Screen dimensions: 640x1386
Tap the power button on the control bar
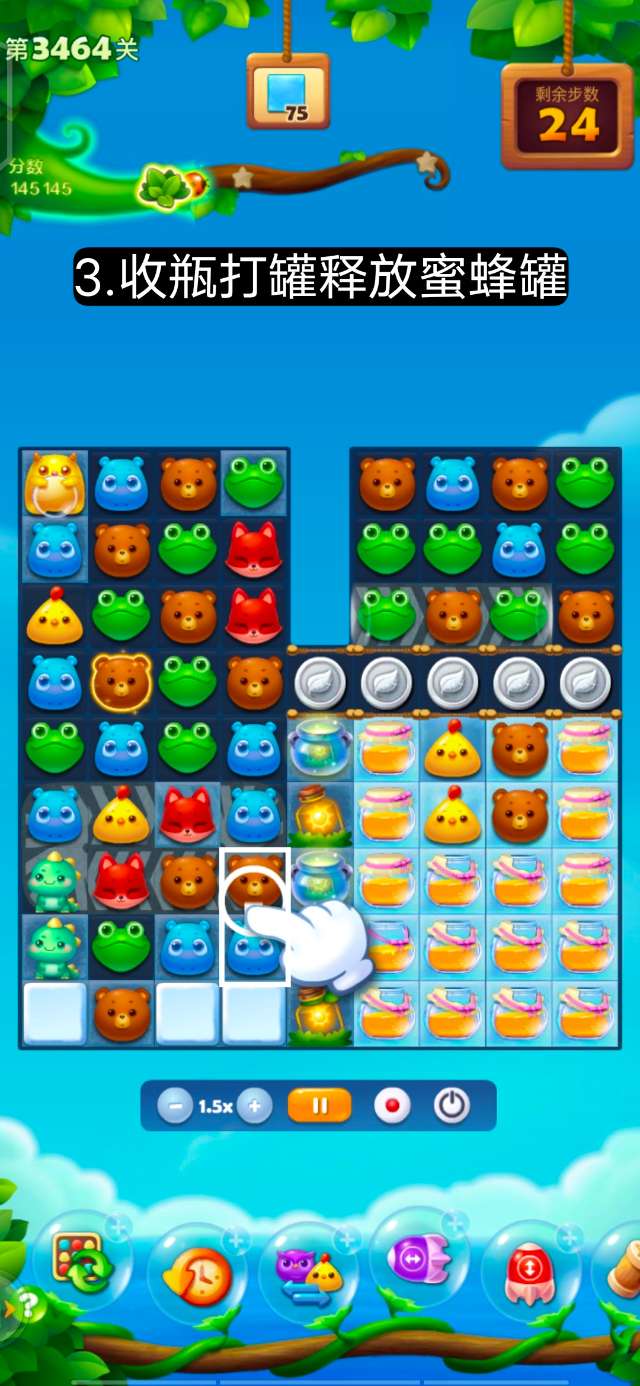coord(451,1106)
